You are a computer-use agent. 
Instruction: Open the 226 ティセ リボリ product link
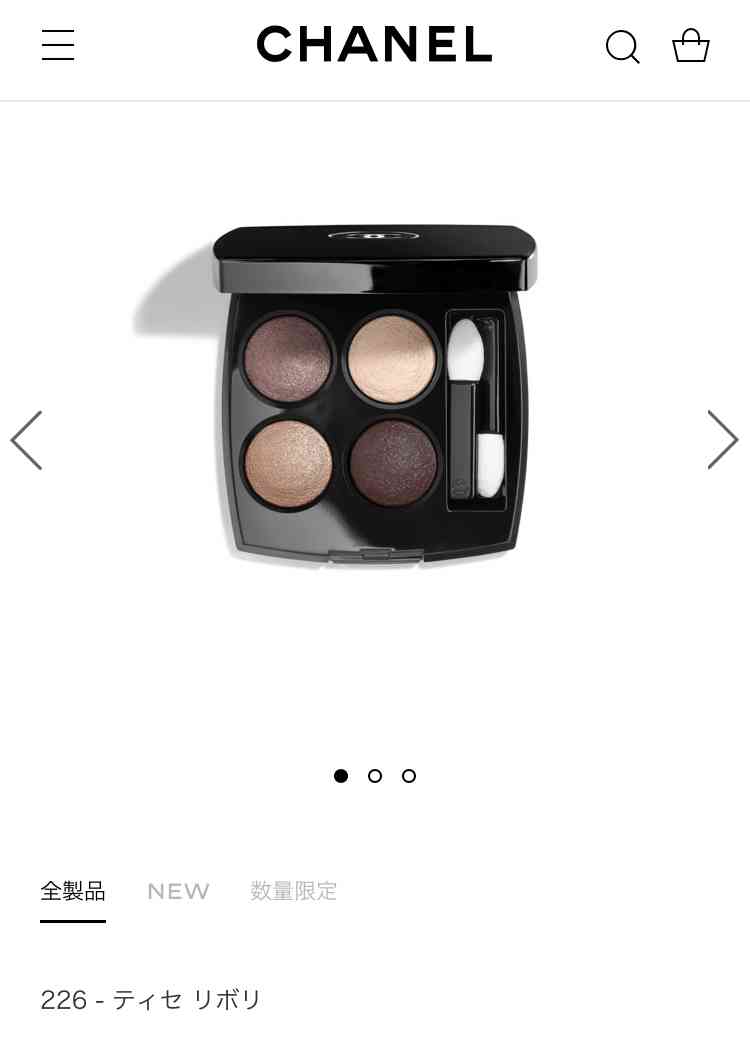pos(151,999)
